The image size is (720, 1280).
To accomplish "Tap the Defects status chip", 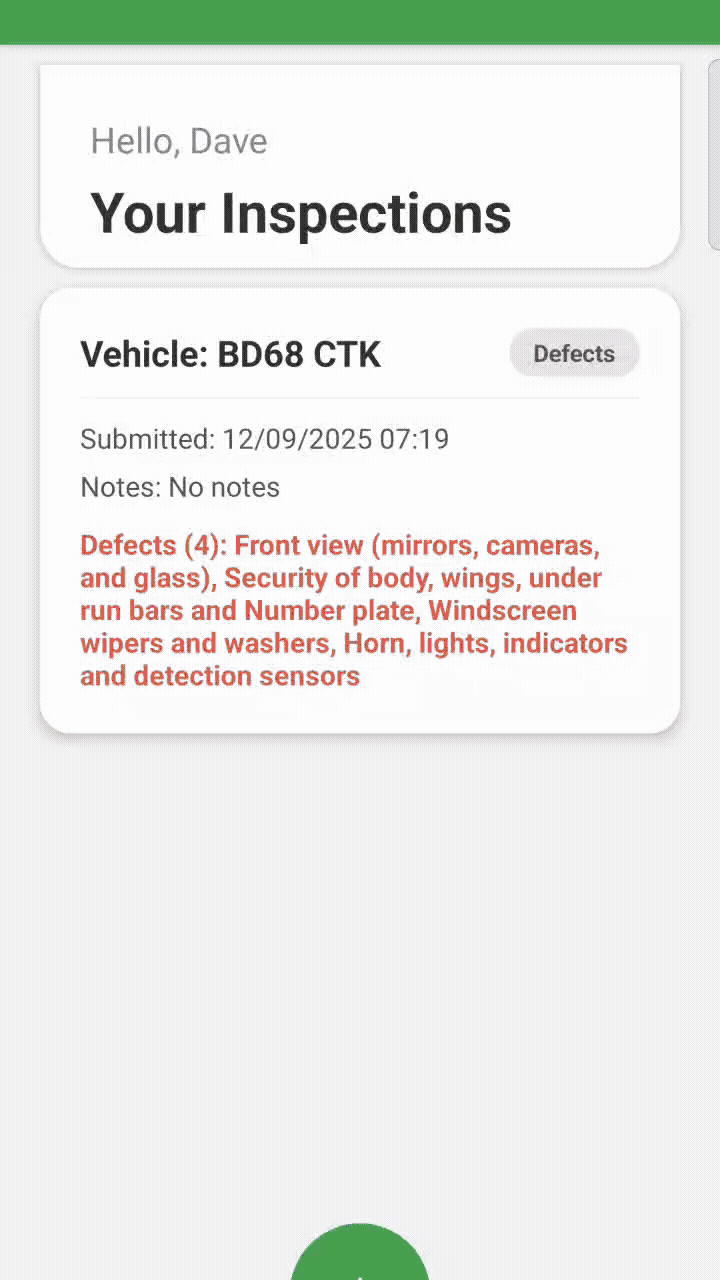I will click(574, 354).
